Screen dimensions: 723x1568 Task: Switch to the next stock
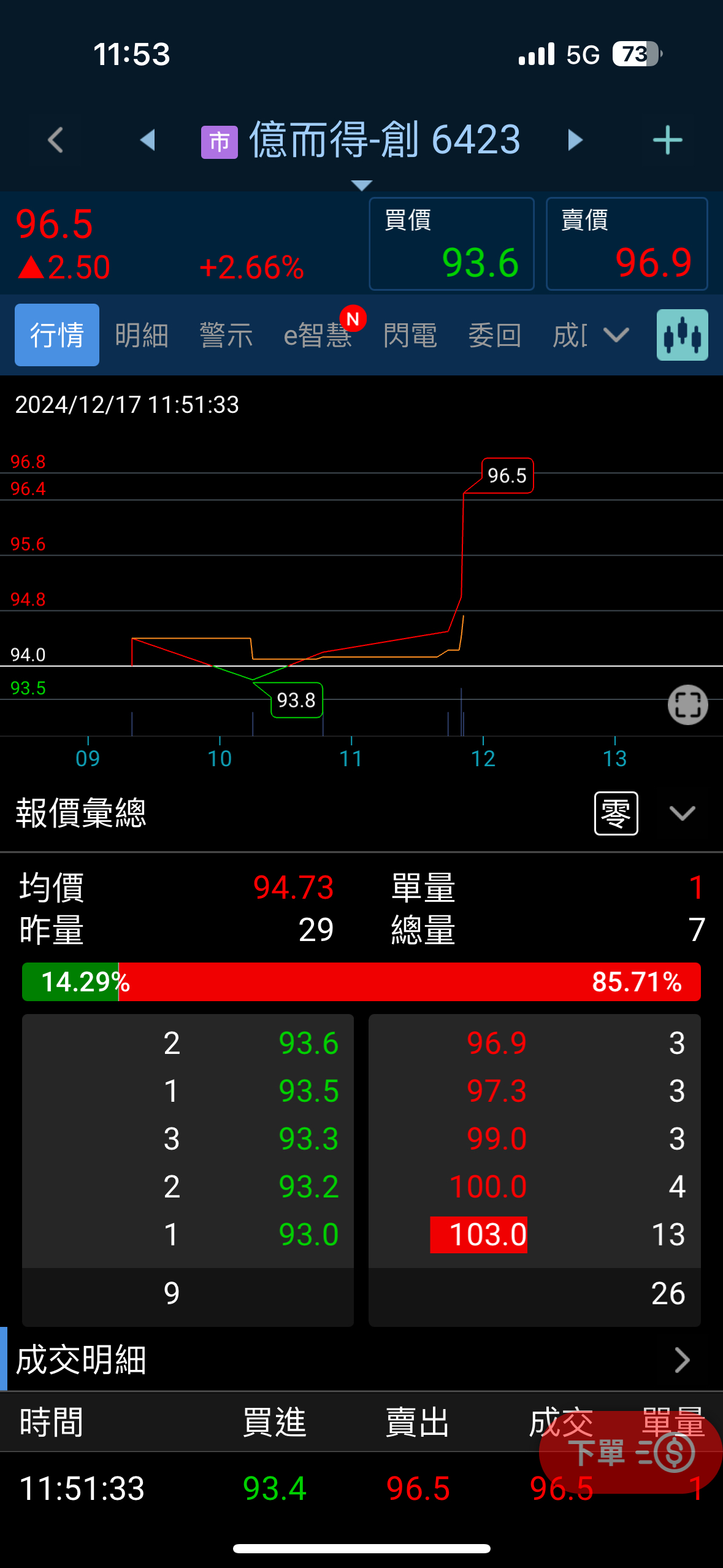(575, 140)
